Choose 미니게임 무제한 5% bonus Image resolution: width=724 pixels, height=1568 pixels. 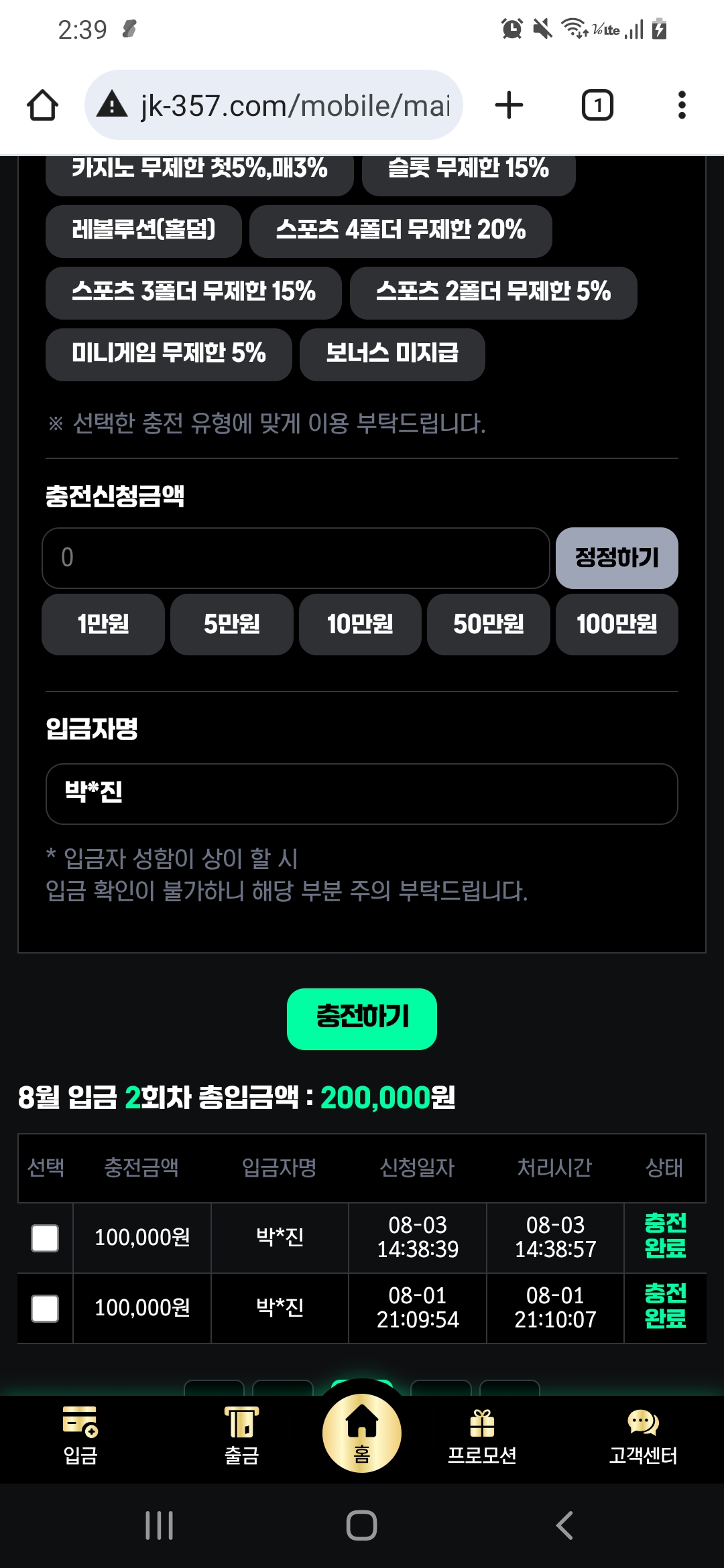pos(168,354)
